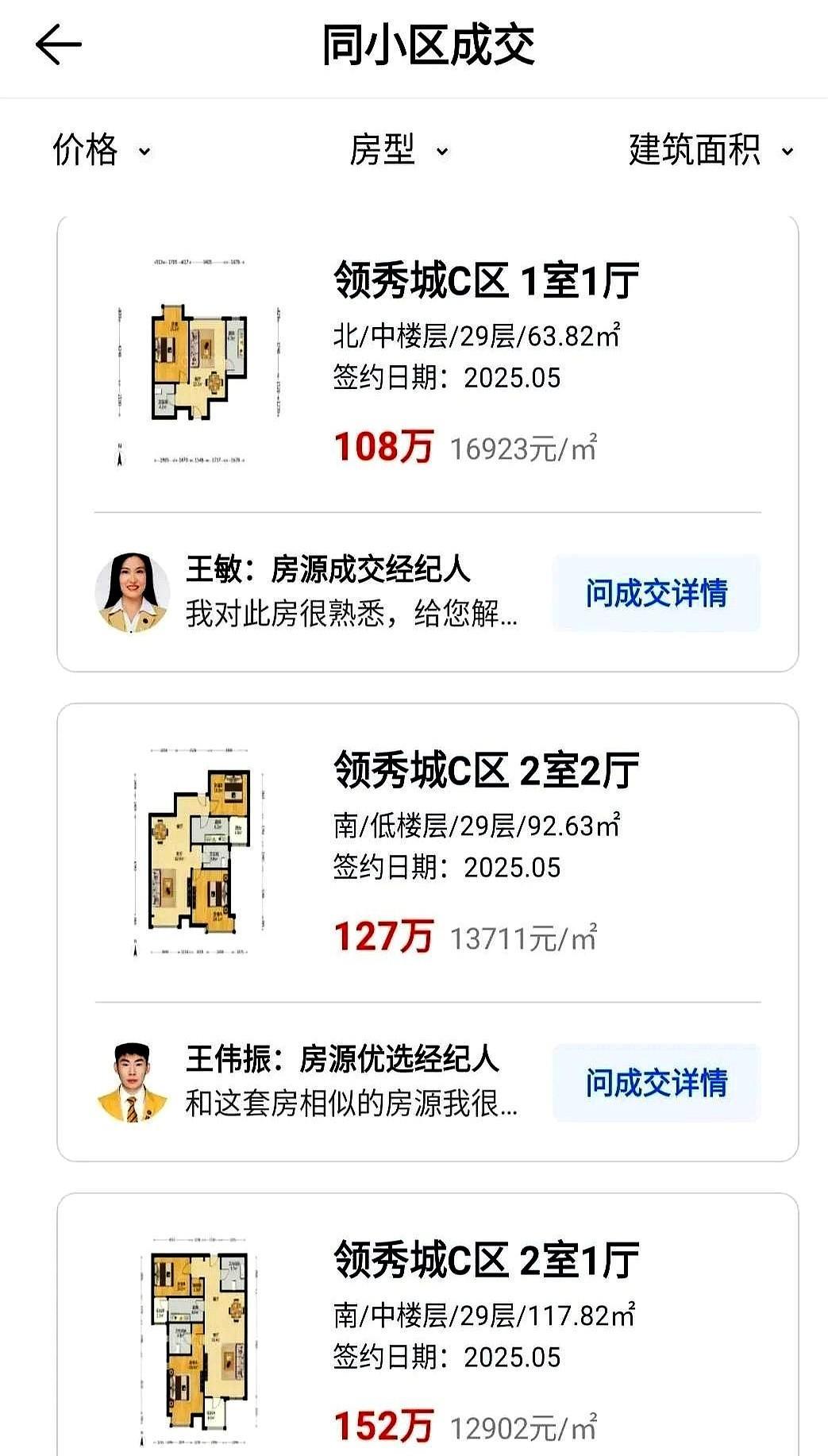Go back using the arrow icon
828x1456 pixels.
[59, 44]
